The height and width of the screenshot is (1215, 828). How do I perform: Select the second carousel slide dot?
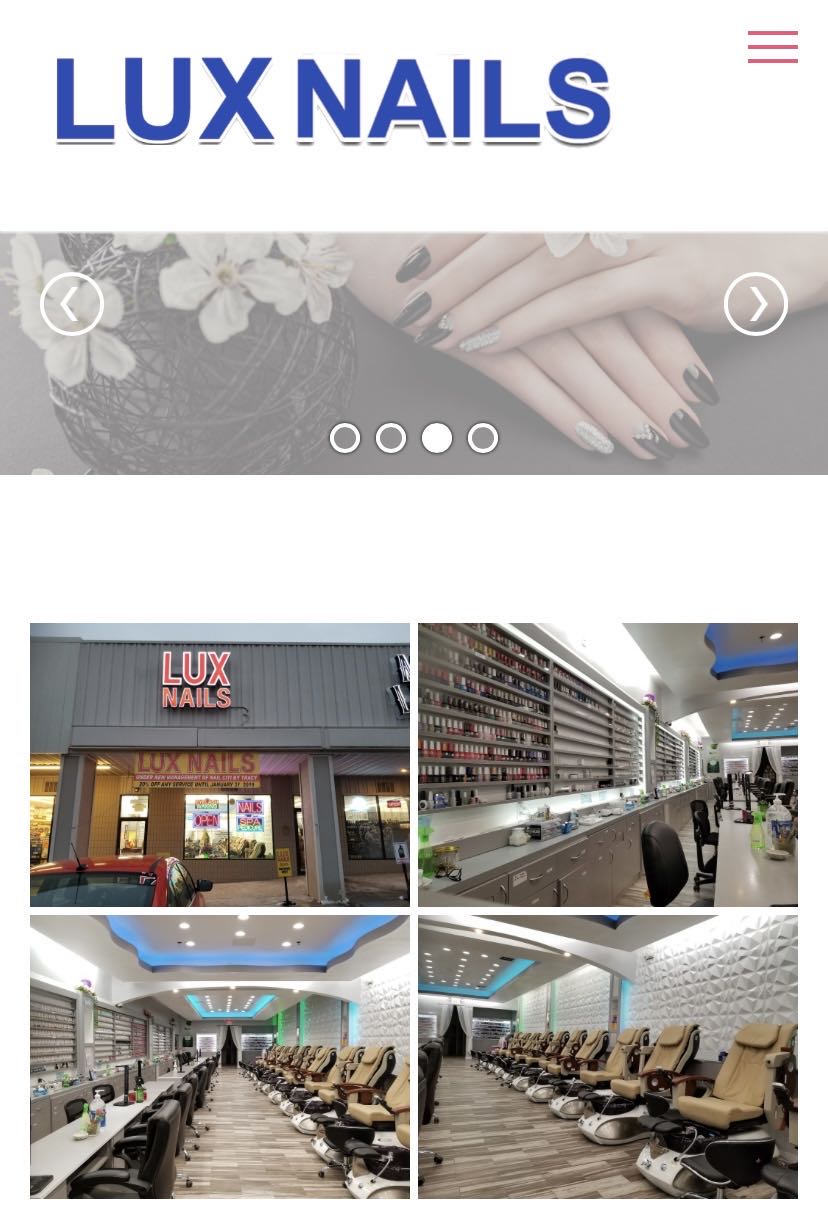(x=391, y=438)
